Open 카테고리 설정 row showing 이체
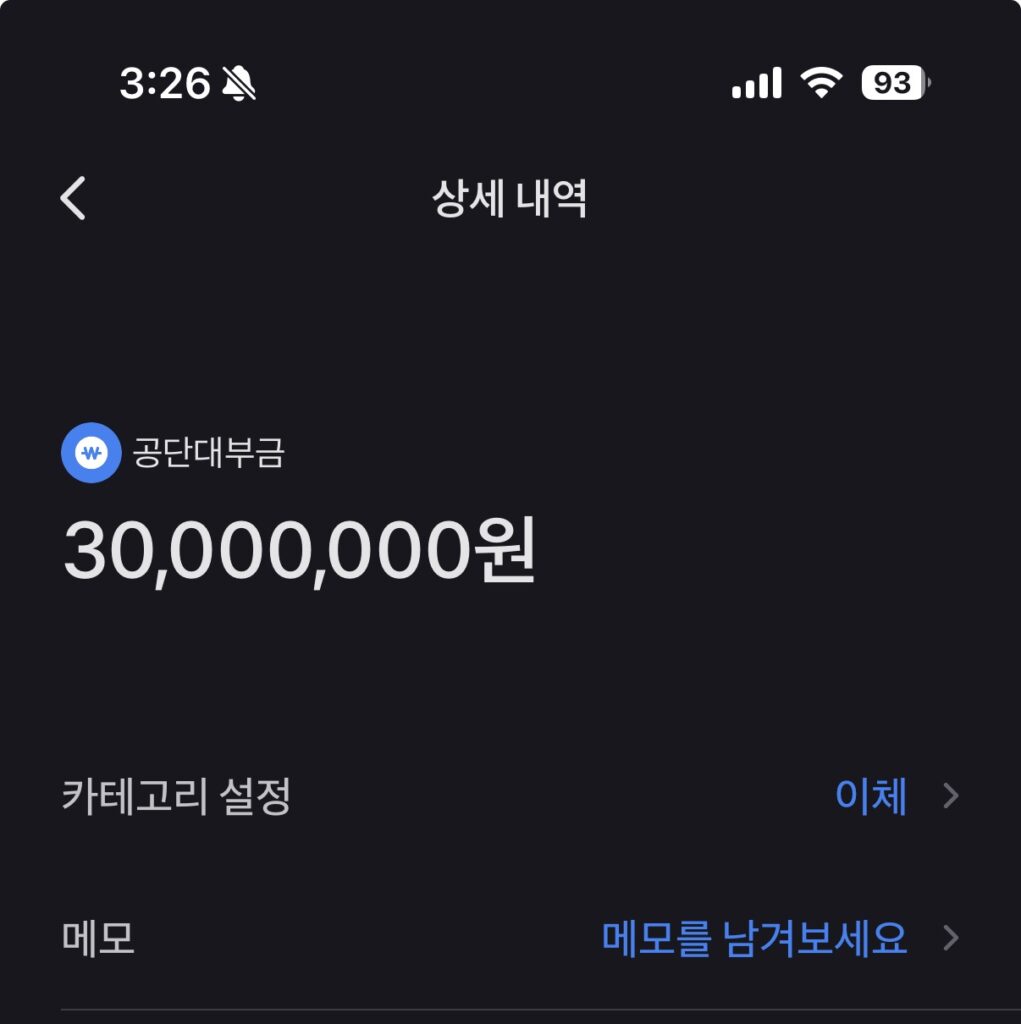1021x1024 pixels. (x=510, y=797)
